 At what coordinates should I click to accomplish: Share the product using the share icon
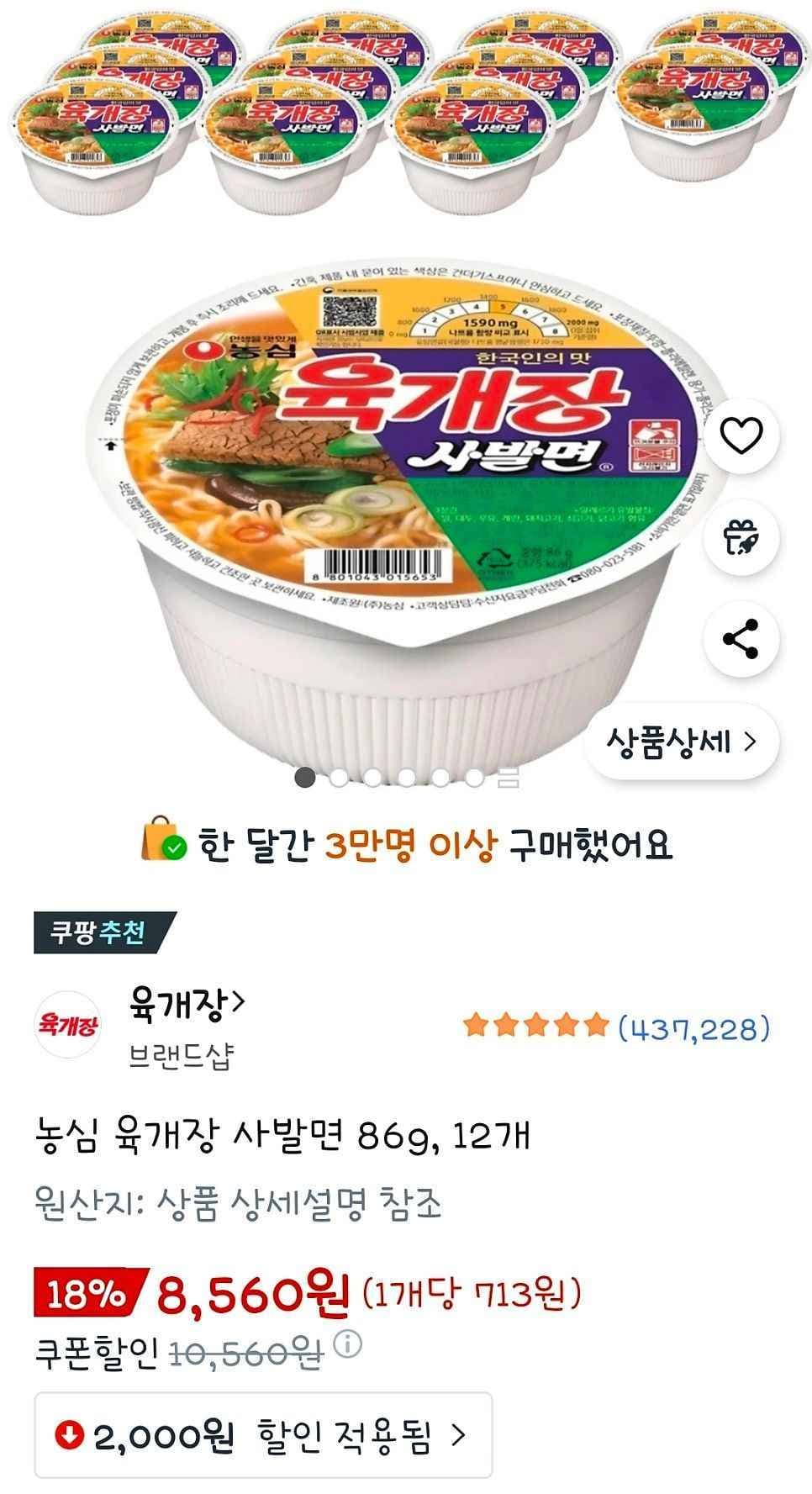741,637
